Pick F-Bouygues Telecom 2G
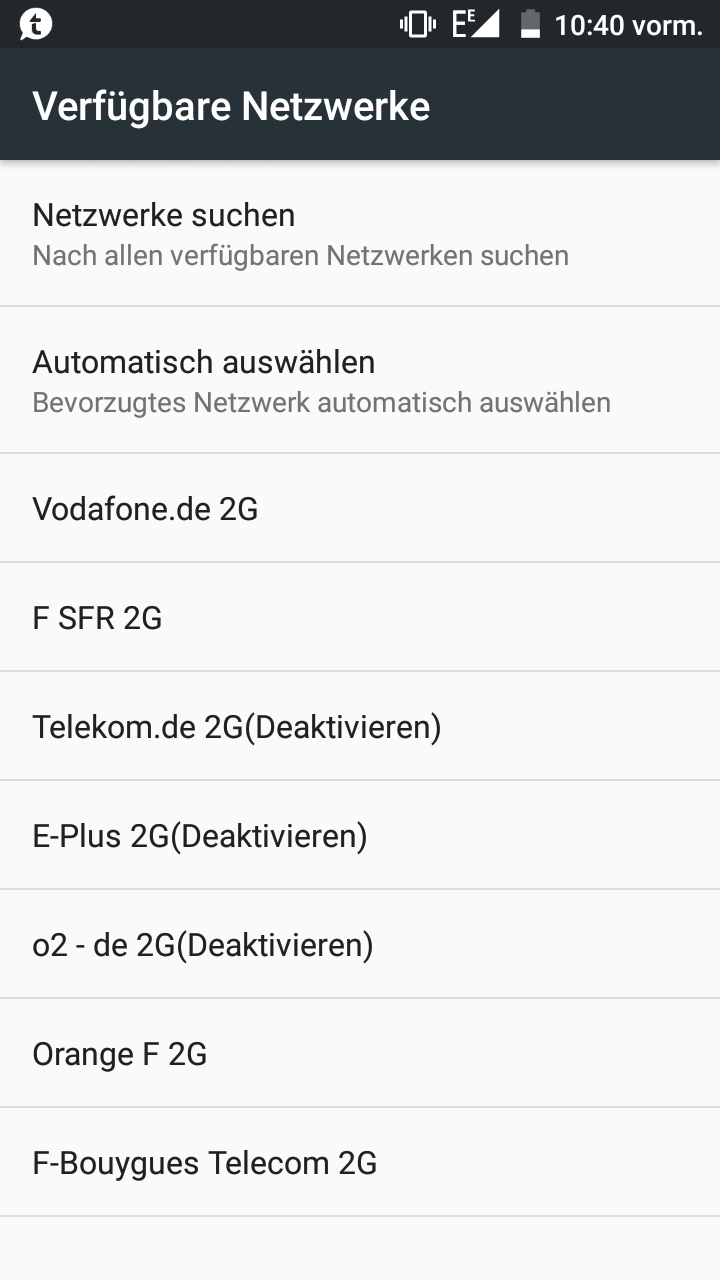 360,1162
